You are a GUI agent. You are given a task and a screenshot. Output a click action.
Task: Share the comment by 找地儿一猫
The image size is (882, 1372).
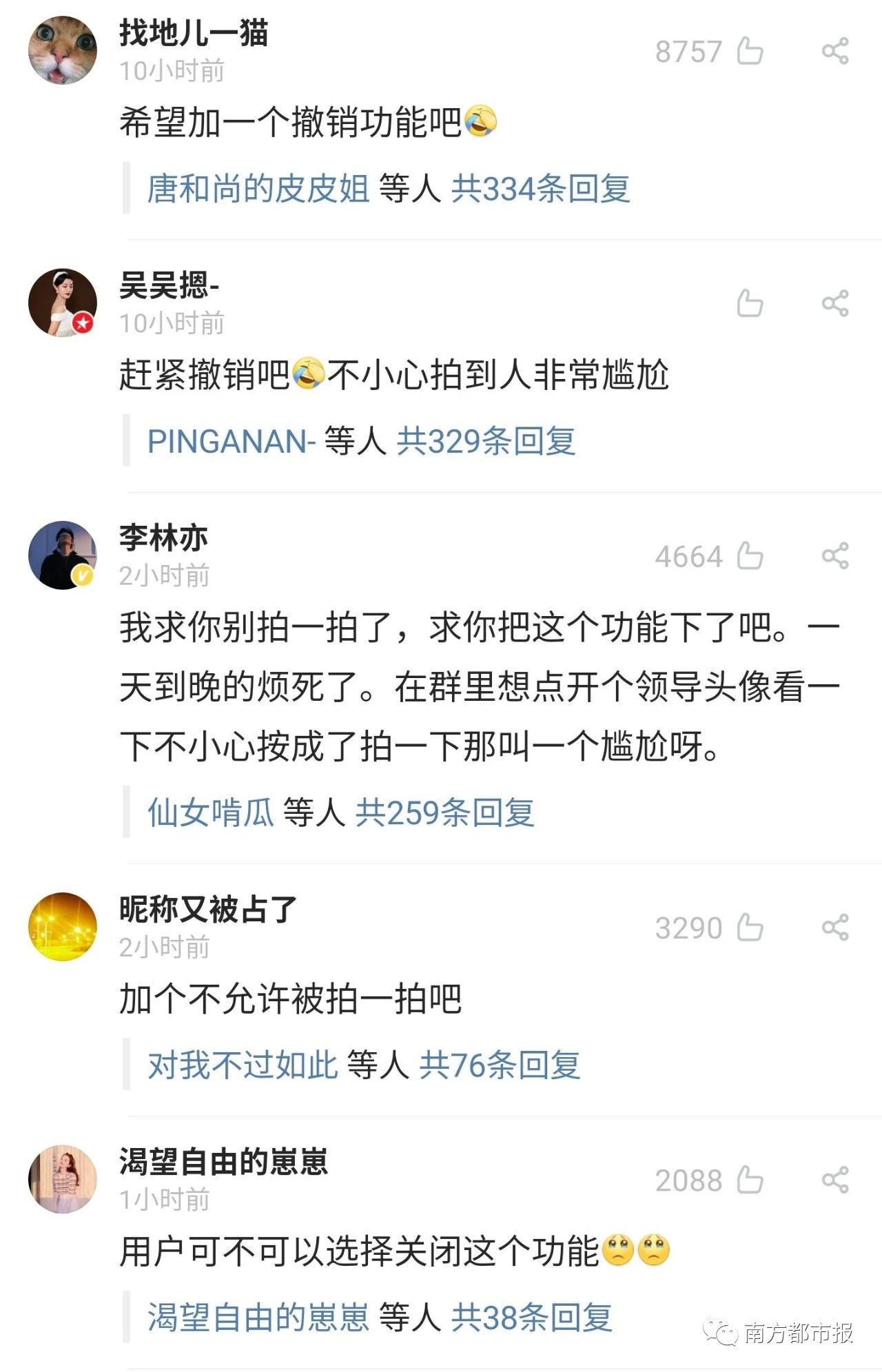835,52
